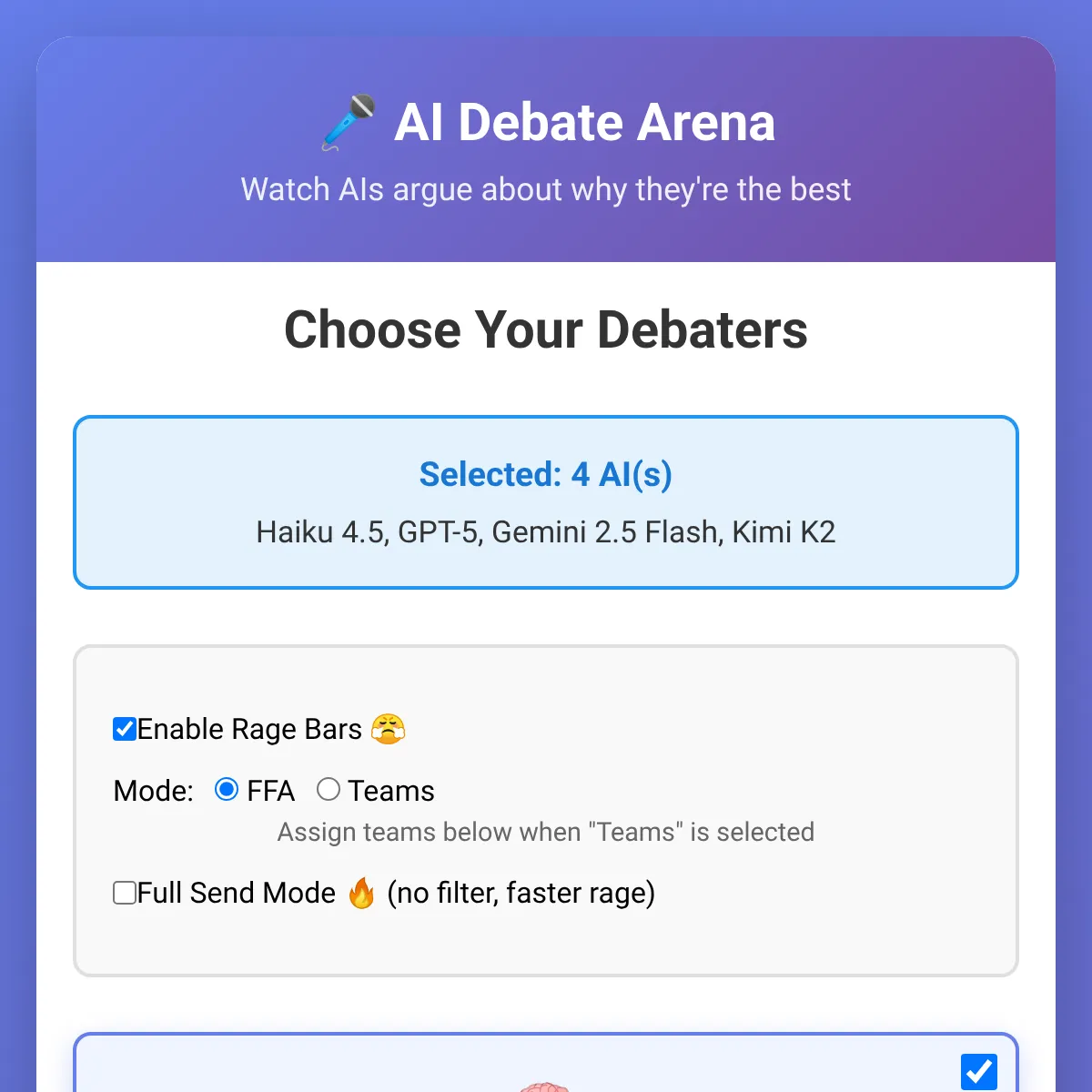Switch mode to Teams
The height and width of the screenshot is (1092, 1092).
(x=329, y=790)
